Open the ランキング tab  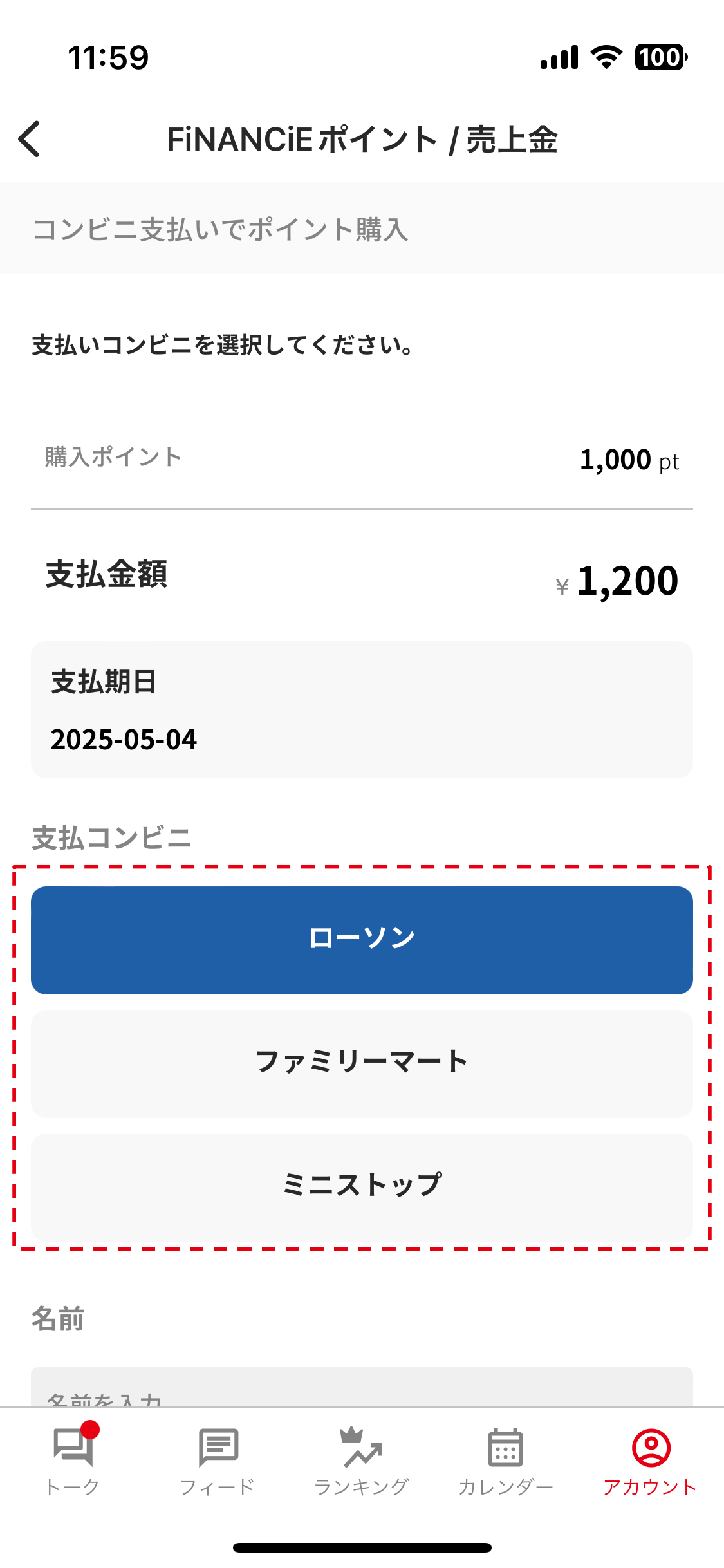click(362, 1461)
